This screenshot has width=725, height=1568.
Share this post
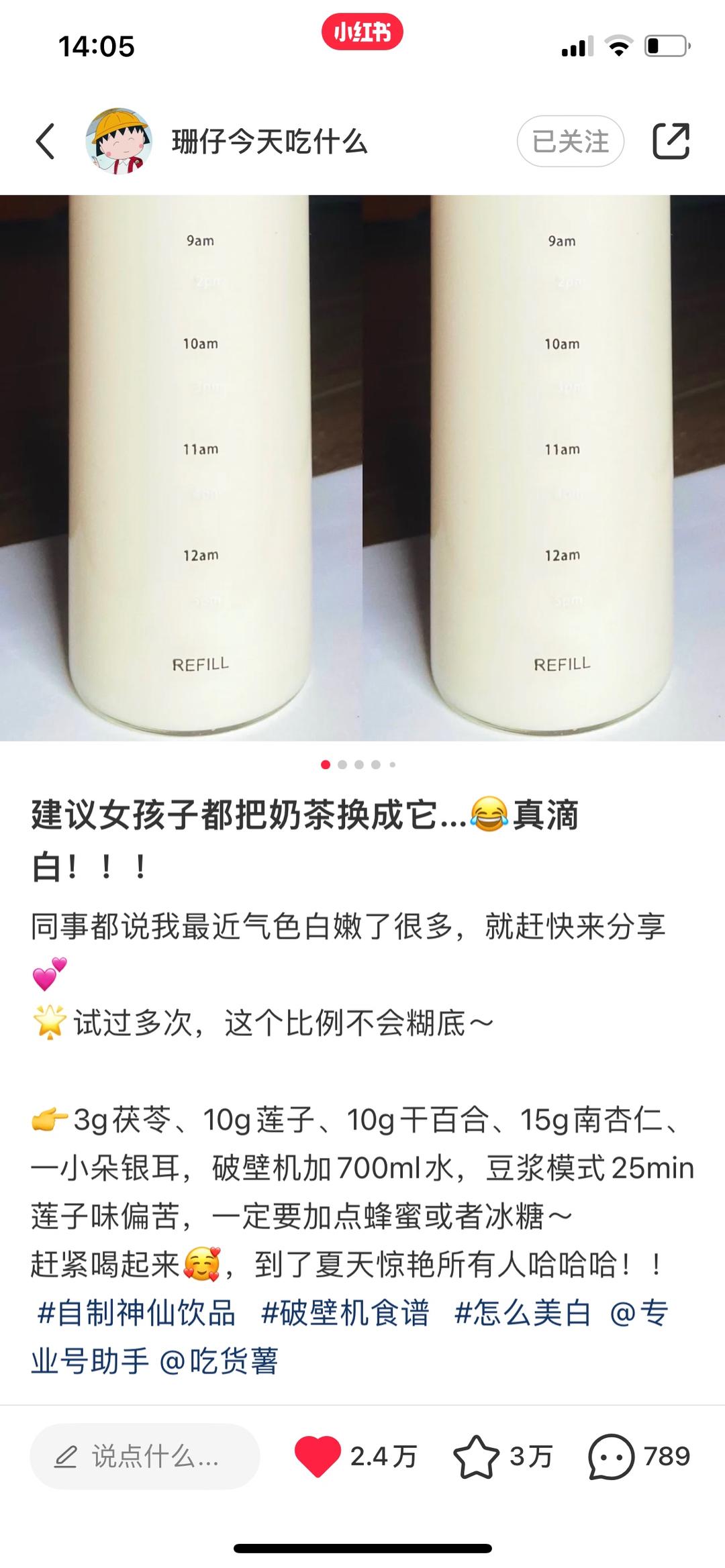pos(671,142)
